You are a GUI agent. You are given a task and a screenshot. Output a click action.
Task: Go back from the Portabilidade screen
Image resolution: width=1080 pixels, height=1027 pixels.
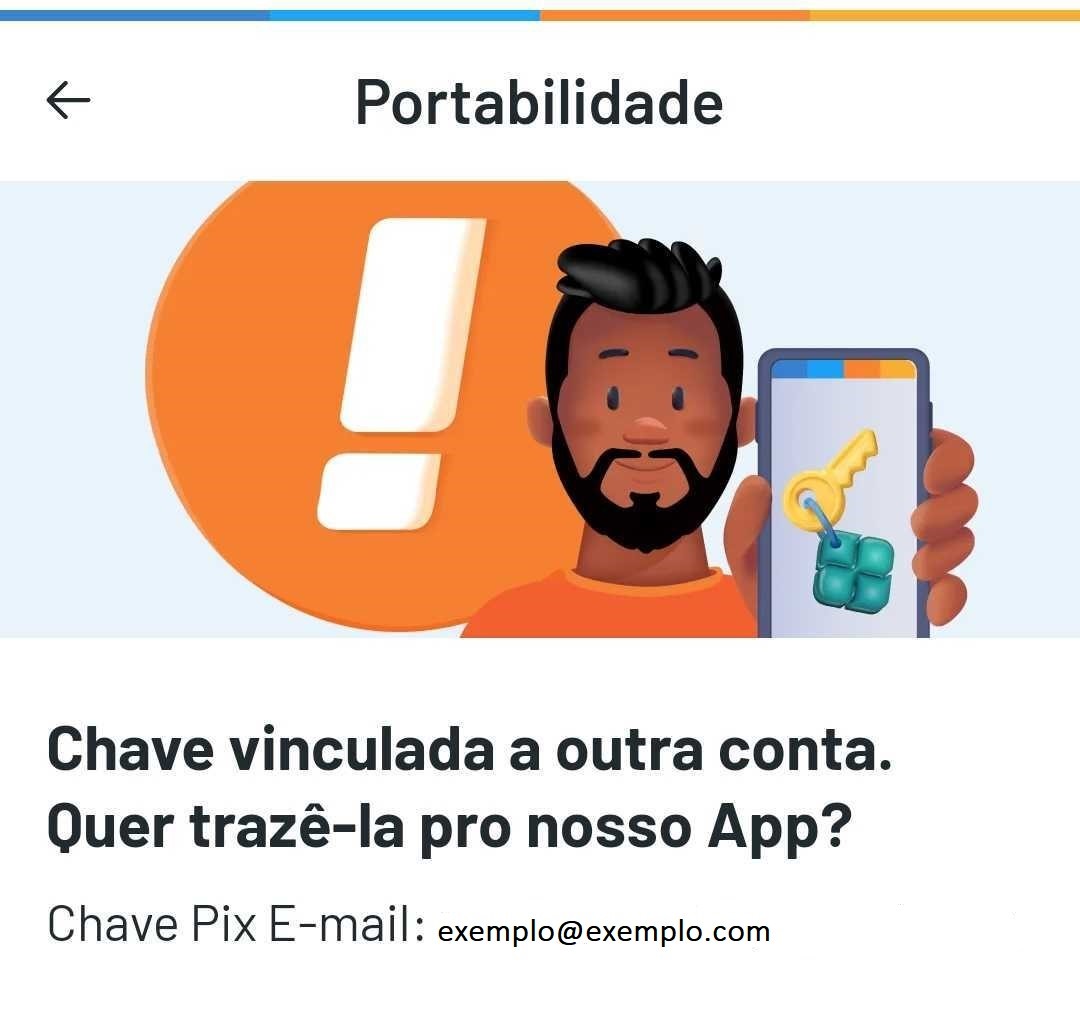click(68, 100)
